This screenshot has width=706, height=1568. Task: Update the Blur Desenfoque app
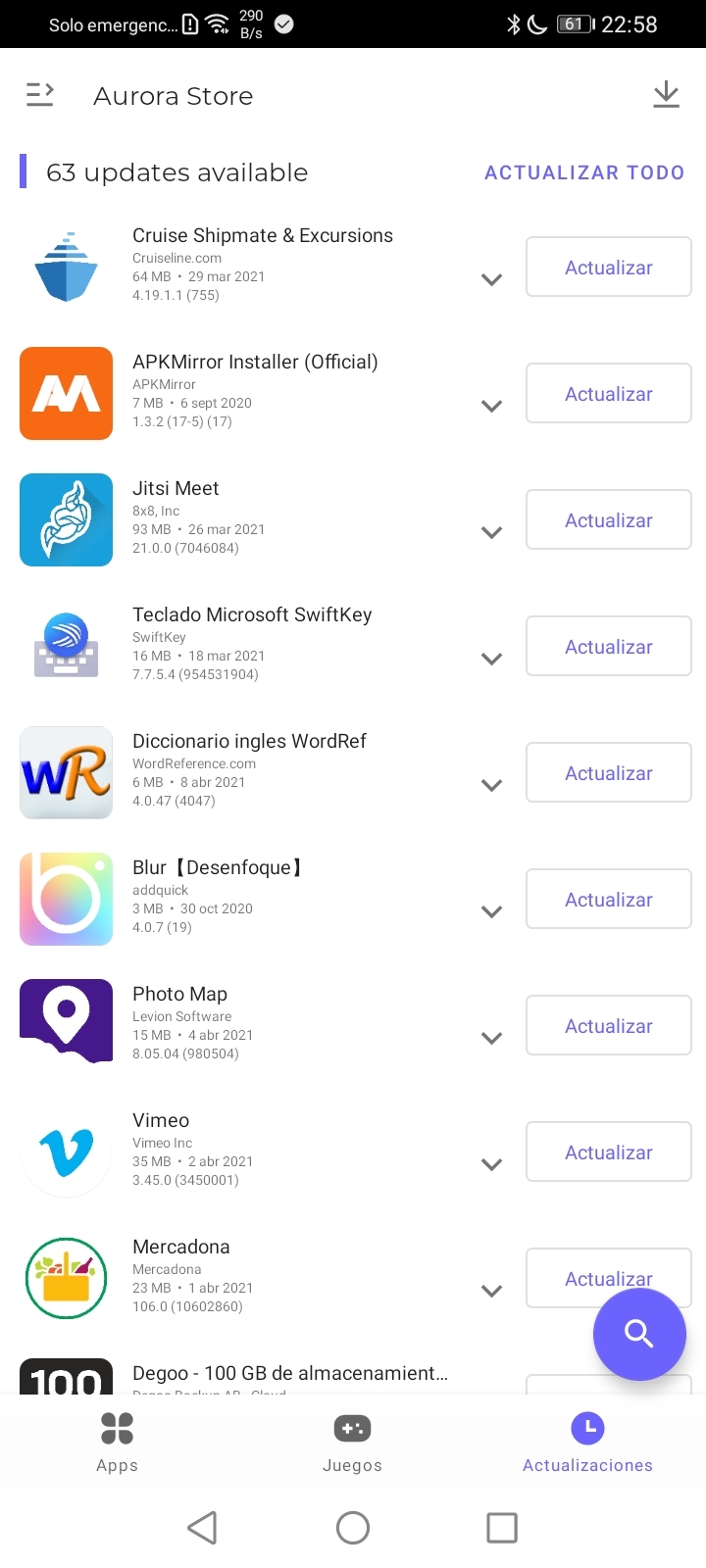tap(608, 899)
